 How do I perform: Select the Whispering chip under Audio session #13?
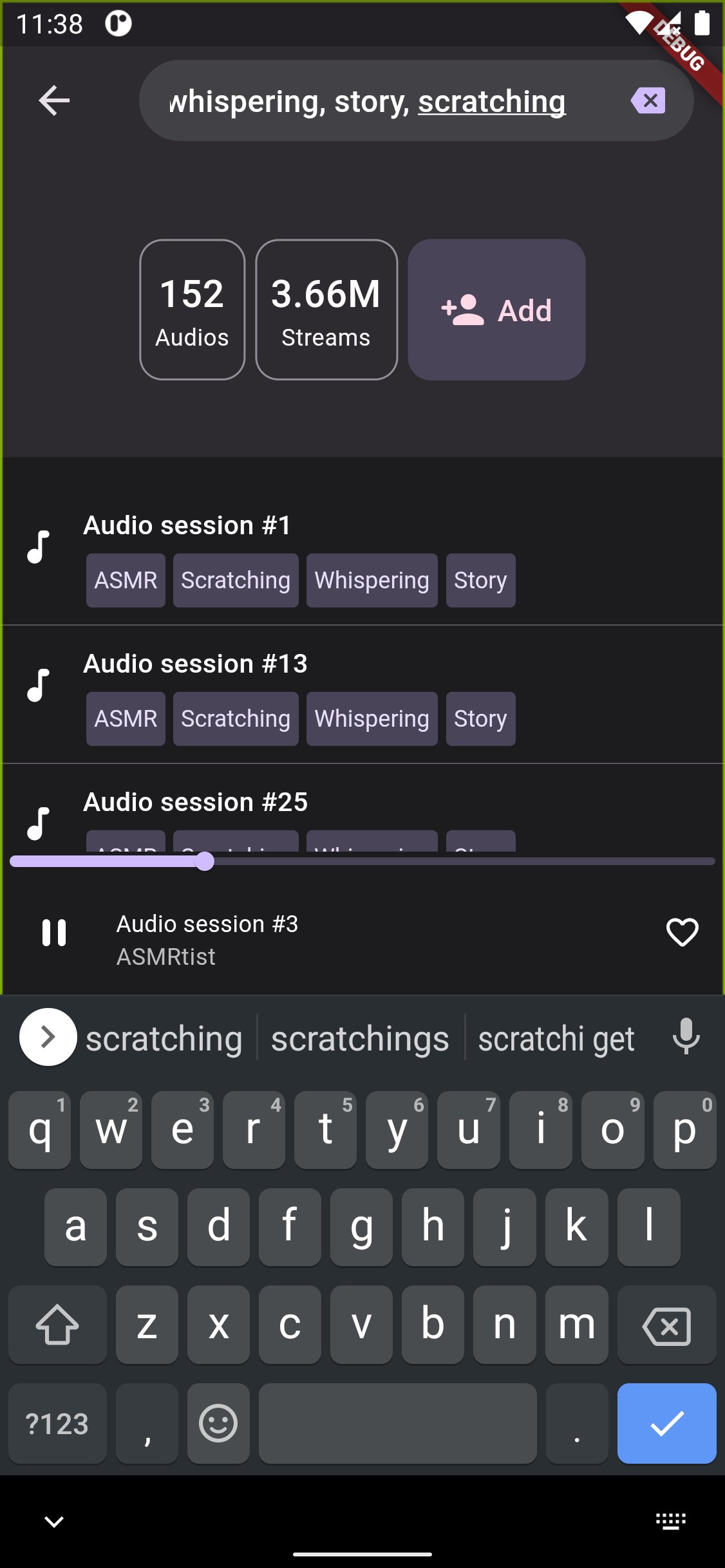pyautogui.click(x=372, y=719)
